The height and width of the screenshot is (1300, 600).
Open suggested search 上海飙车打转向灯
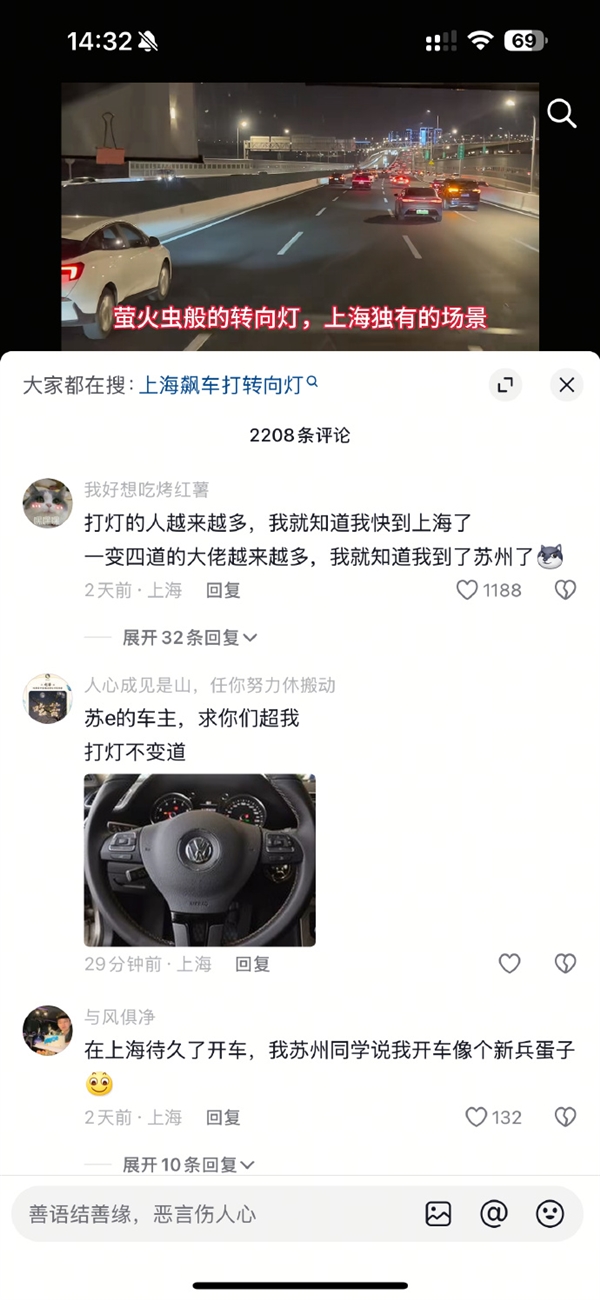(x=228, y=385)
